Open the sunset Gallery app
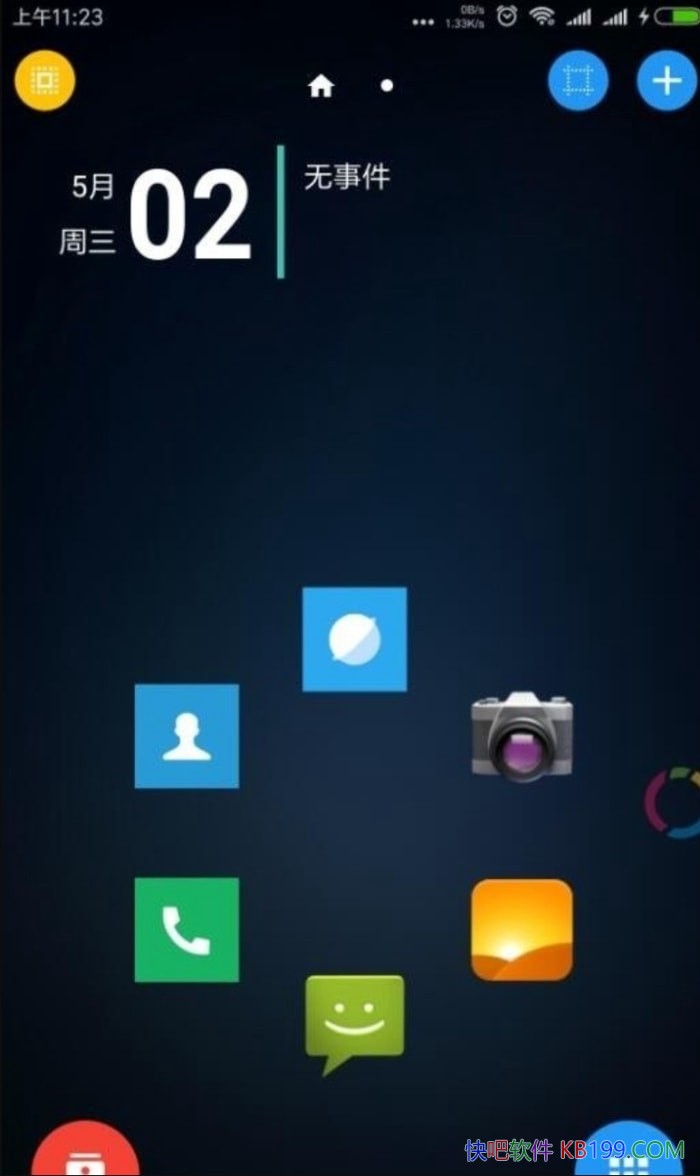700x1176 pixels. pyautogui.click(x=522, y=930)
